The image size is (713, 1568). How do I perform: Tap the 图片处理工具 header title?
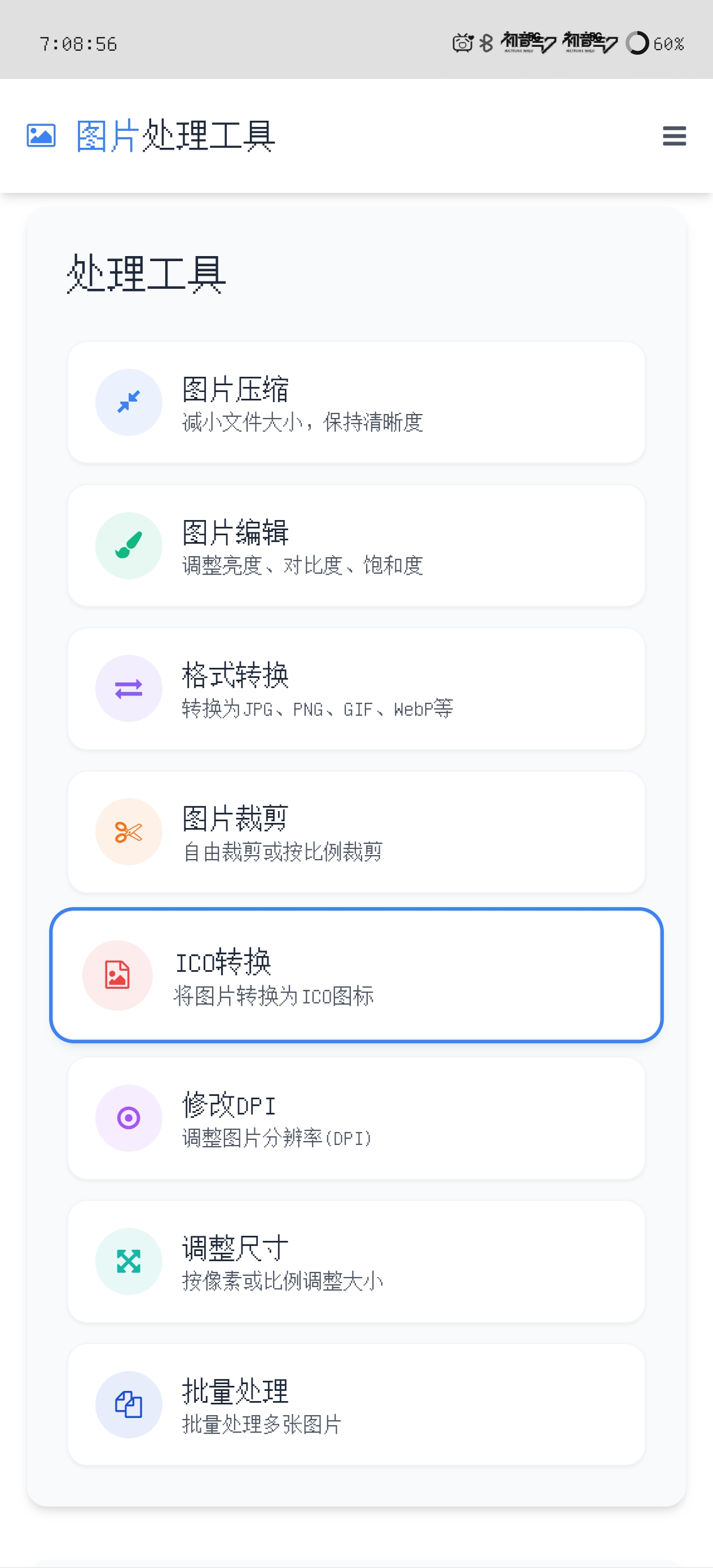[175, 136]
